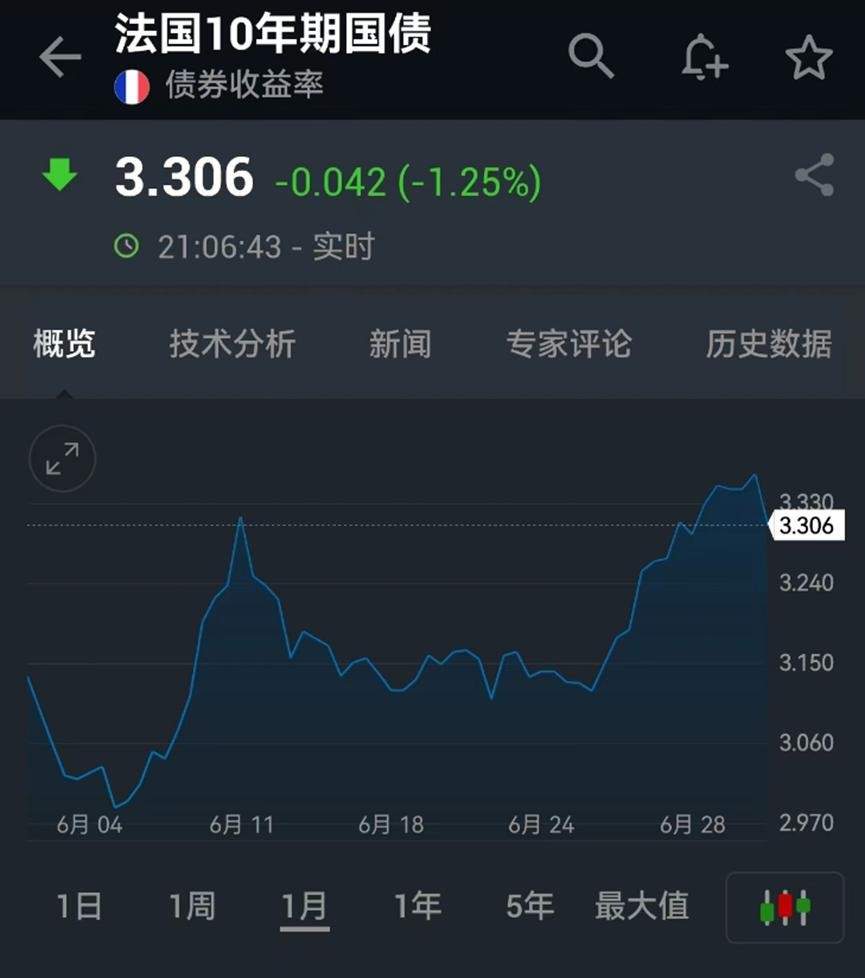Show the 1年 chart range

point(417,907)
